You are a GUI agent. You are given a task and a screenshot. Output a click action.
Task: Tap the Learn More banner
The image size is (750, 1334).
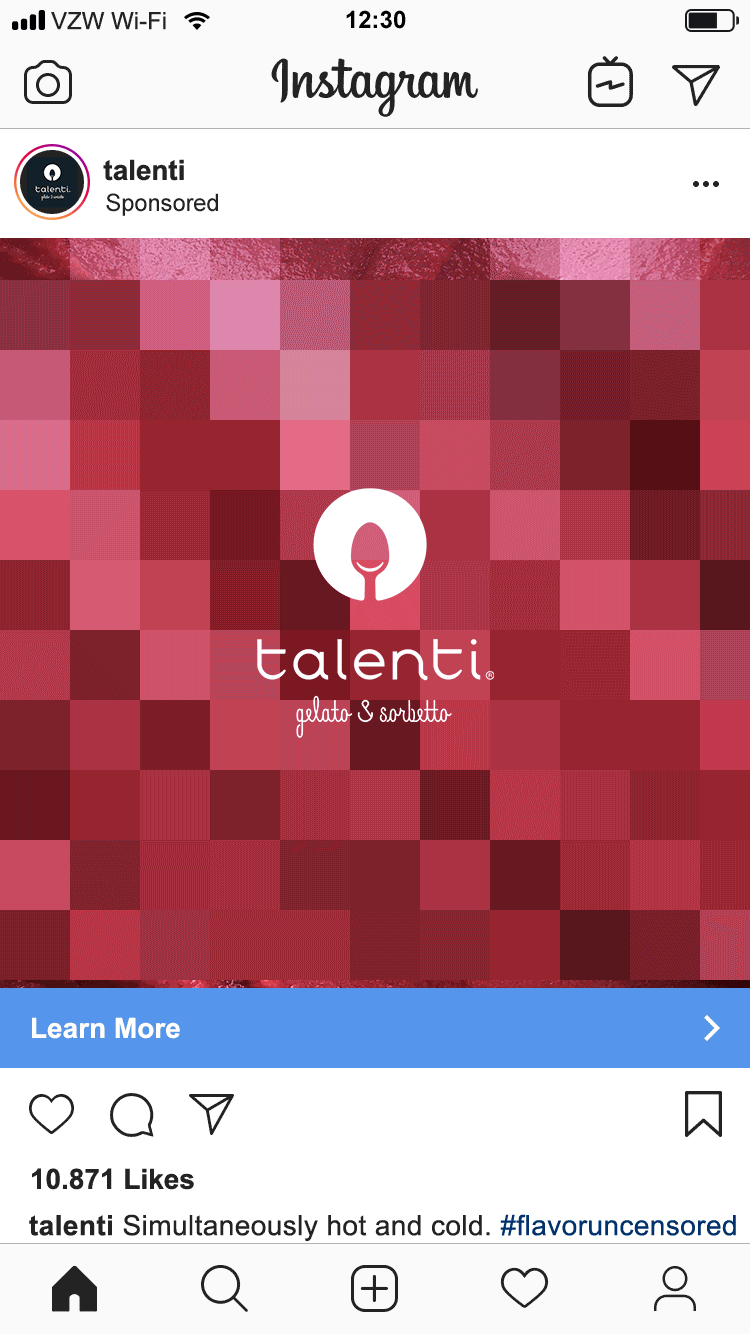[375, 1028]
